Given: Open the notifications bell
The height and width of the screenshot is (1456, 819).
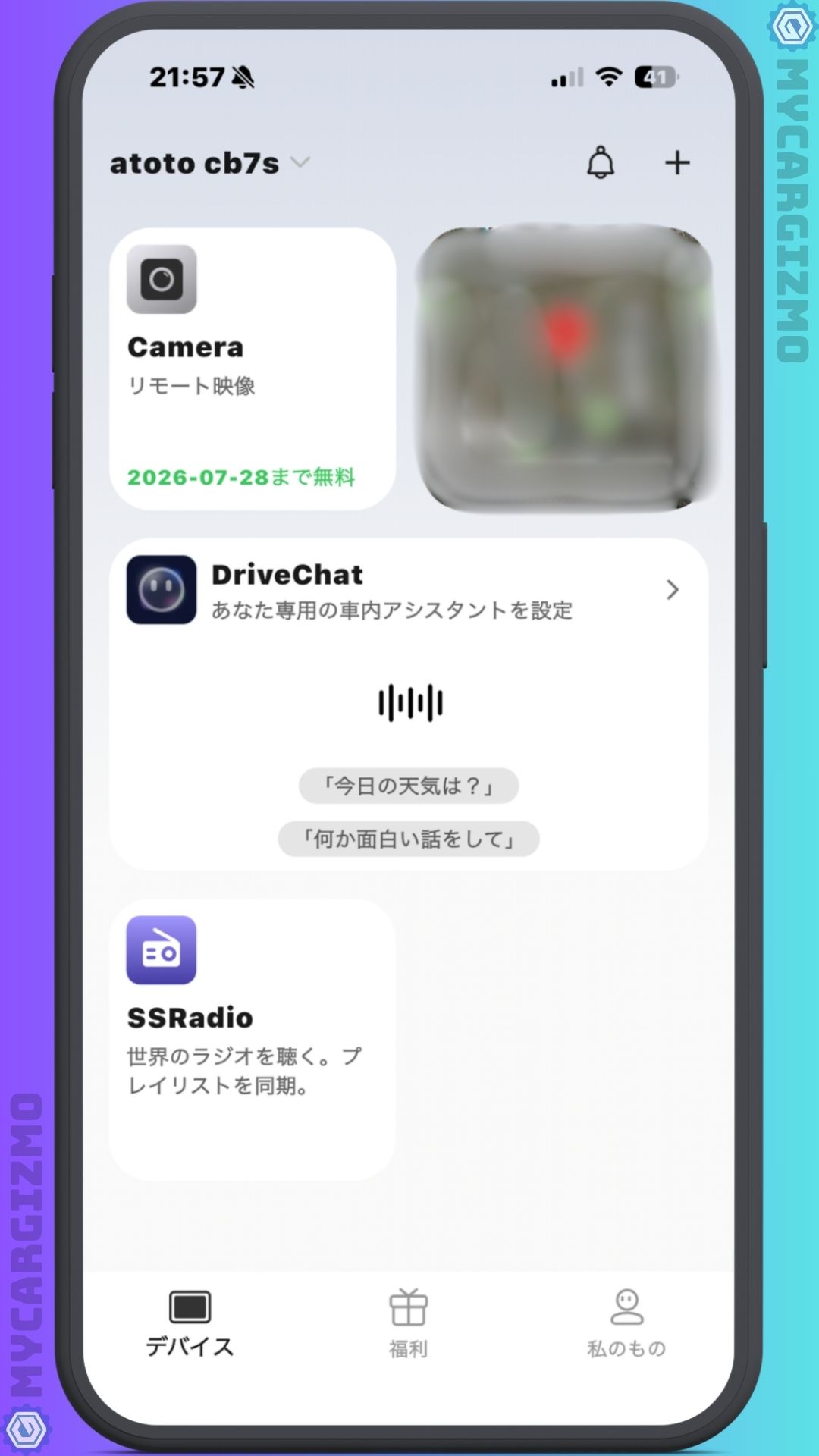Looking at the screenshot, I should 601,163.
